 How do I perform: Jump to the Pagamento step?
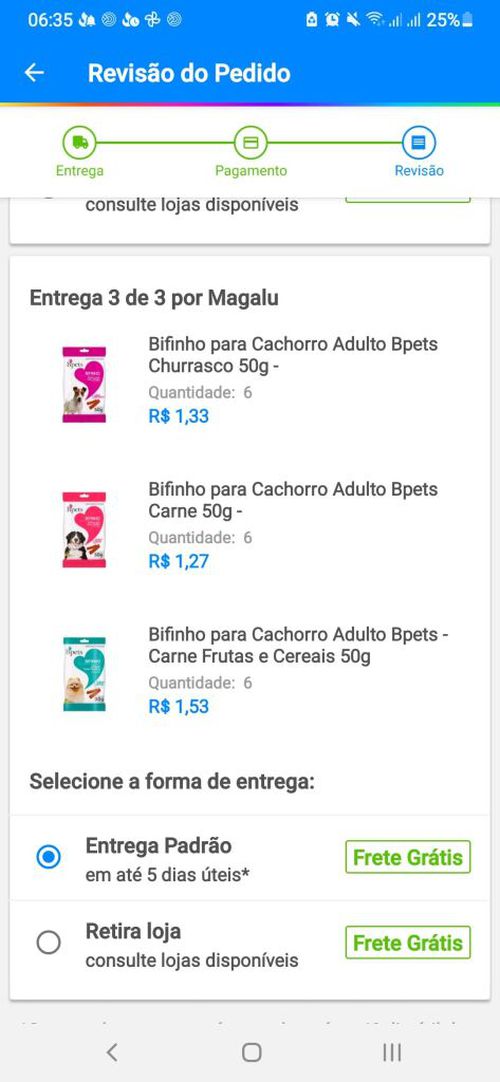pos(250,153)
